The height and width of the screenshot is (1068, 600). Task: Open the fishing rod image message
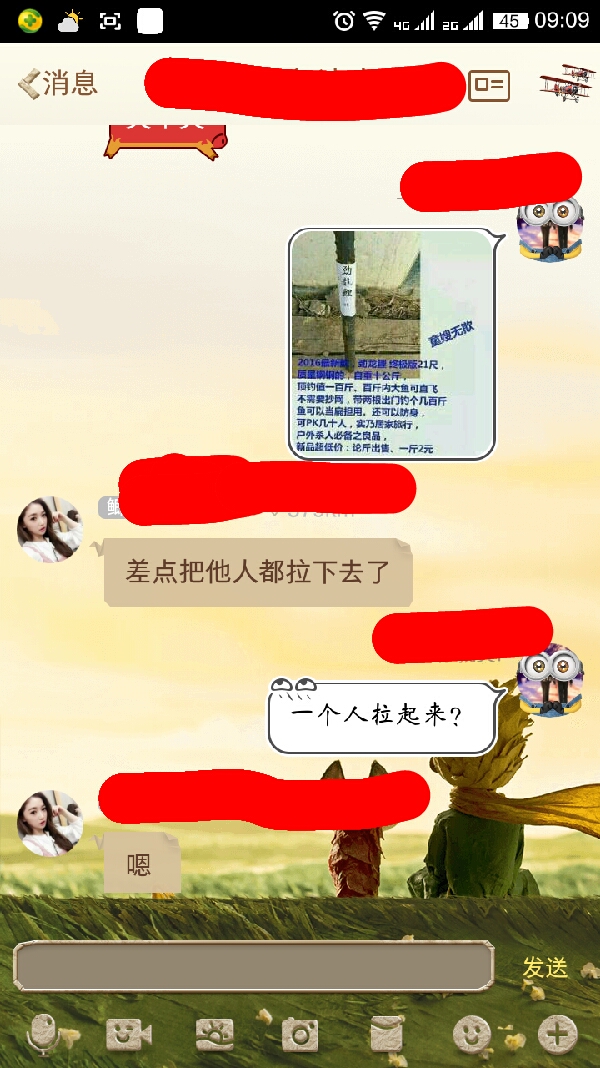click(392, 344)
